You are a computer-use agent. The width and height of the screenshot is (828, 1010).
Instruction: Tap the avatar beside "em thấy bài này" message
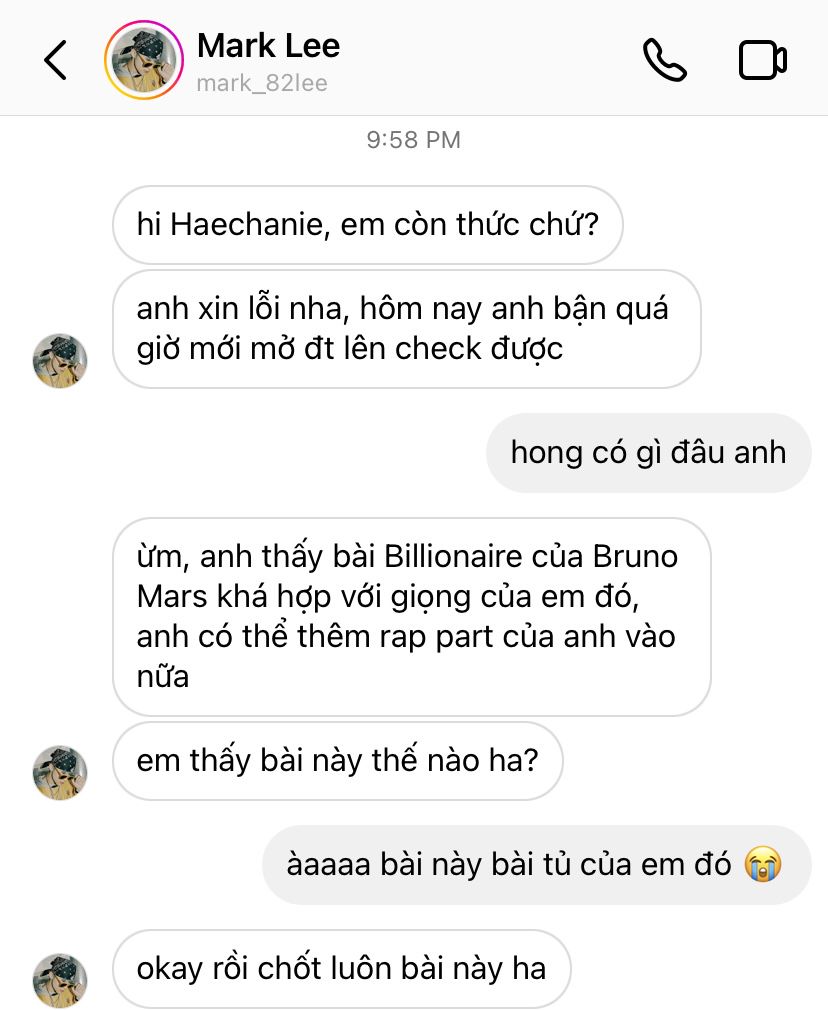coord(60,772)
